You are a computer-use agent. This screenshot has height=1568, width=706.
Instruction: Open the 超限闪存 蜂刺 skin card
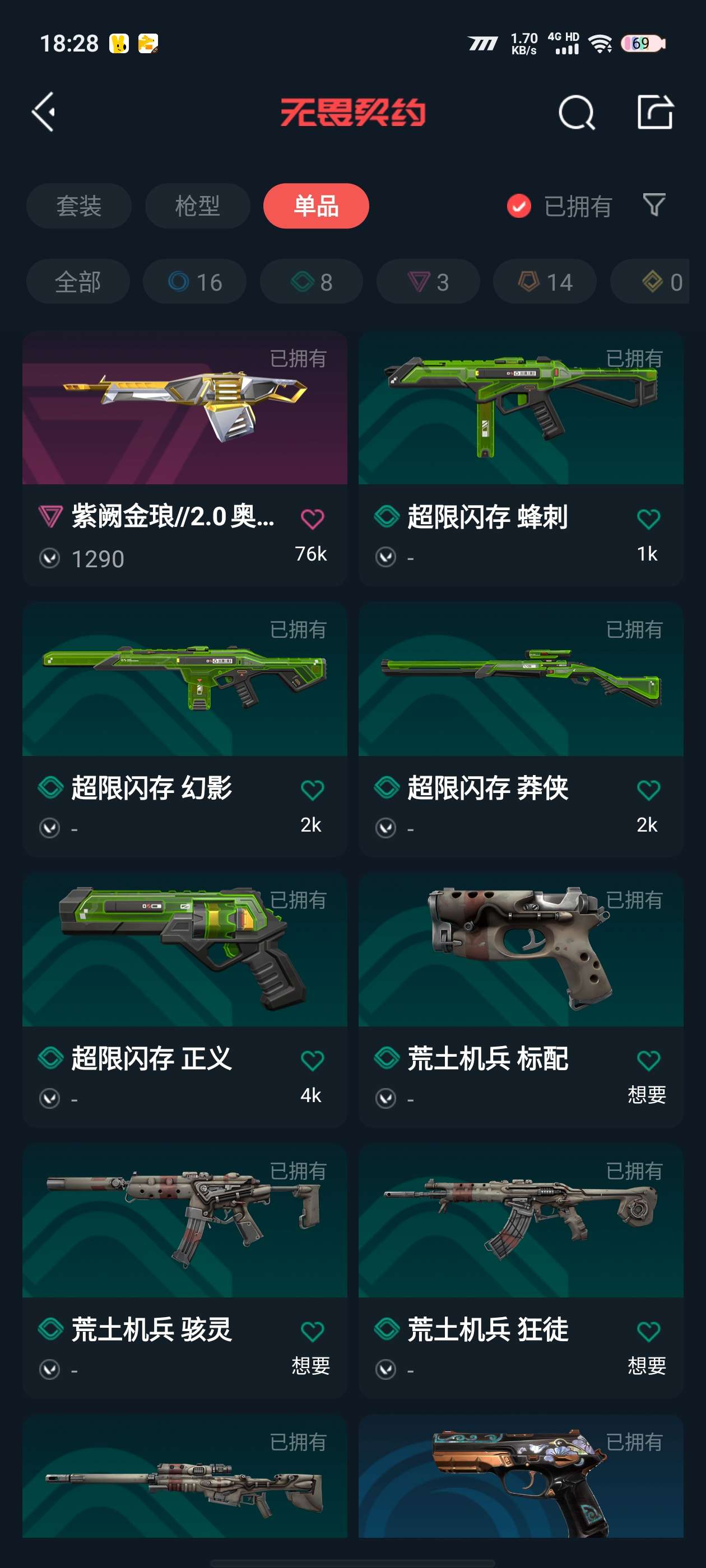pos(521,458)
